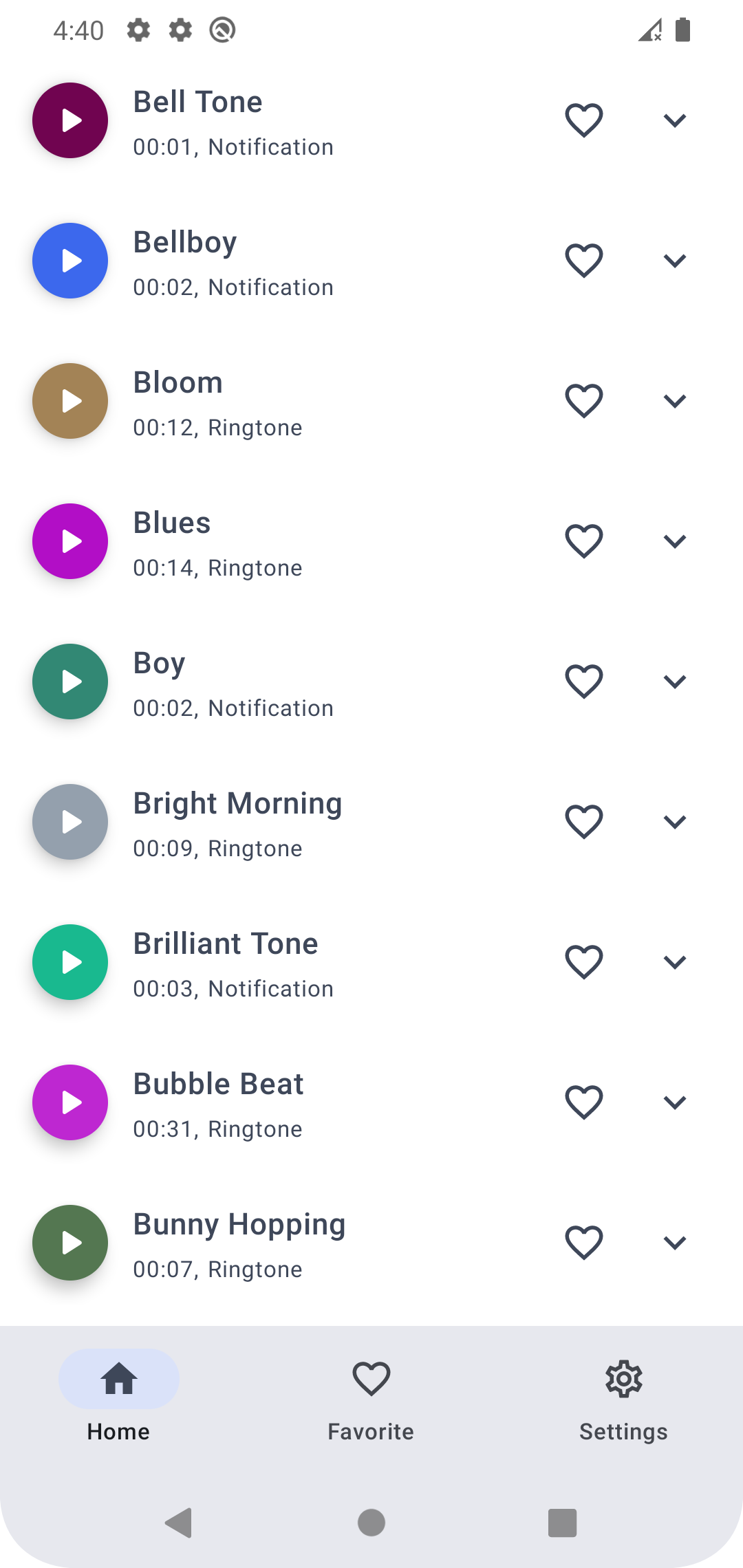Expand options for Brilliant Tone
This screenshot has width=743, height=1568.
click(x=675, y=962)
